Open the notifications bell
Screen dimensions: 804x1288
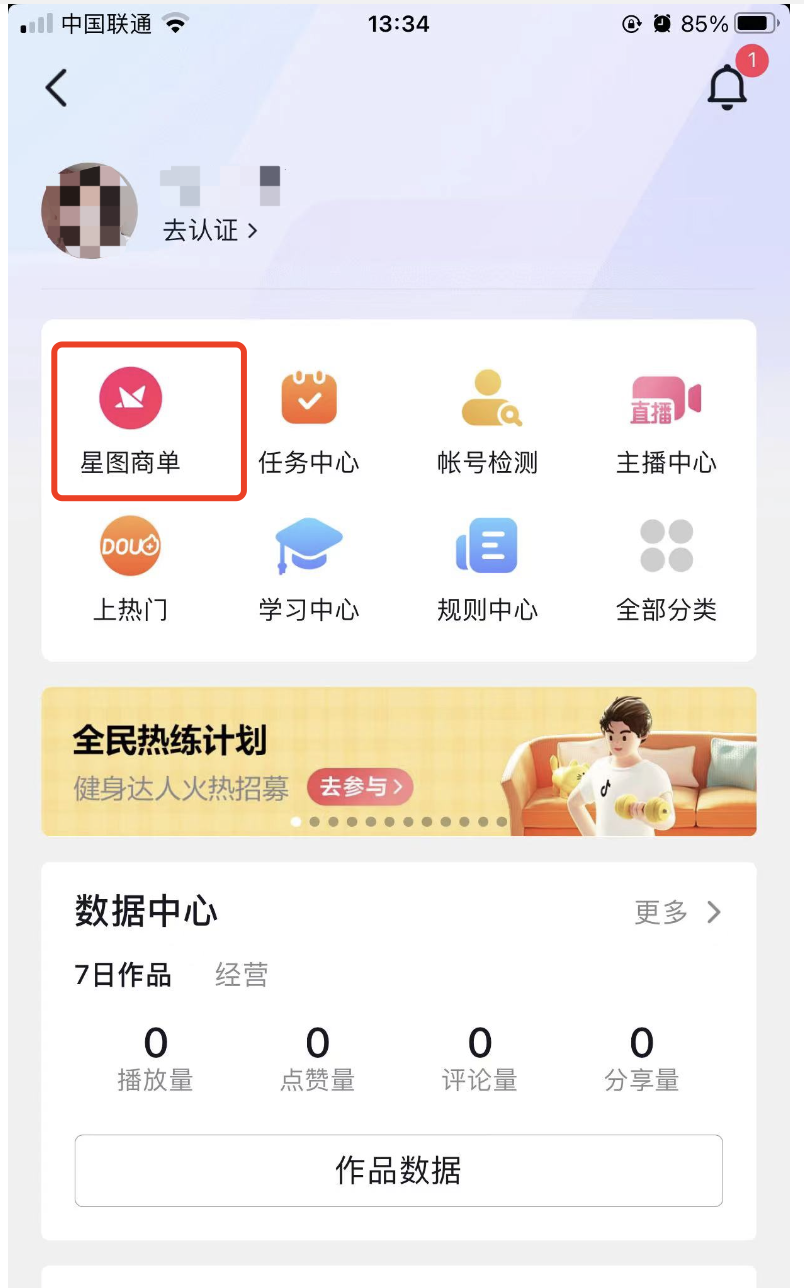pos(727,87)
